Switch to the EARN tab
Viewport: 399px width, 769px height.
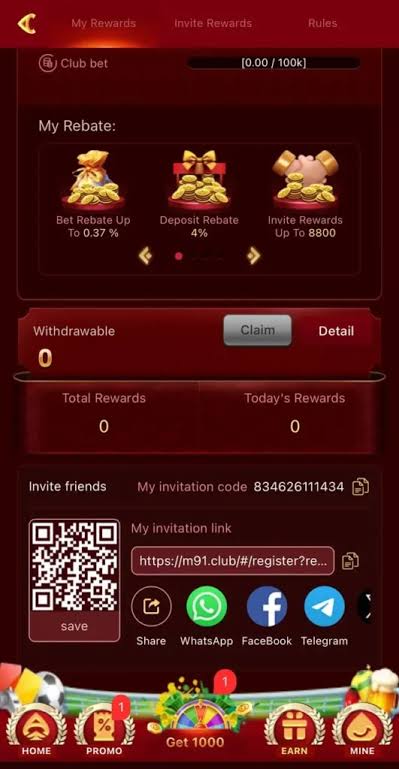[294, 730]
